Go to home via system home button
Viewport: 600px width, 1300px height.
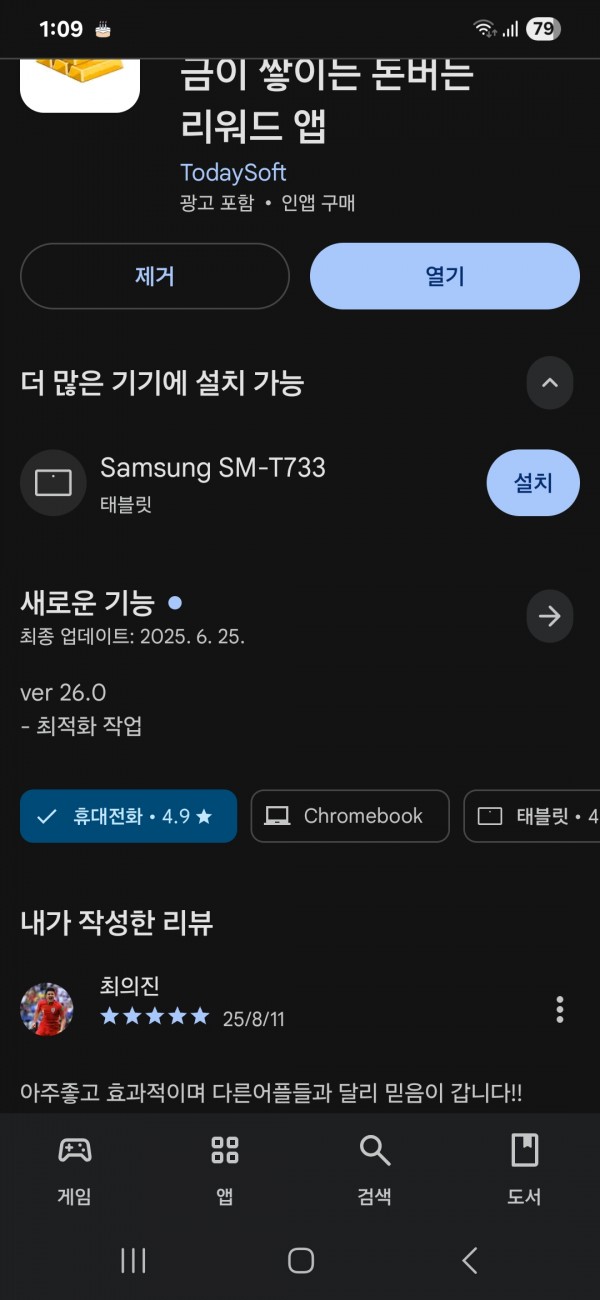[x=301, y=1260]
